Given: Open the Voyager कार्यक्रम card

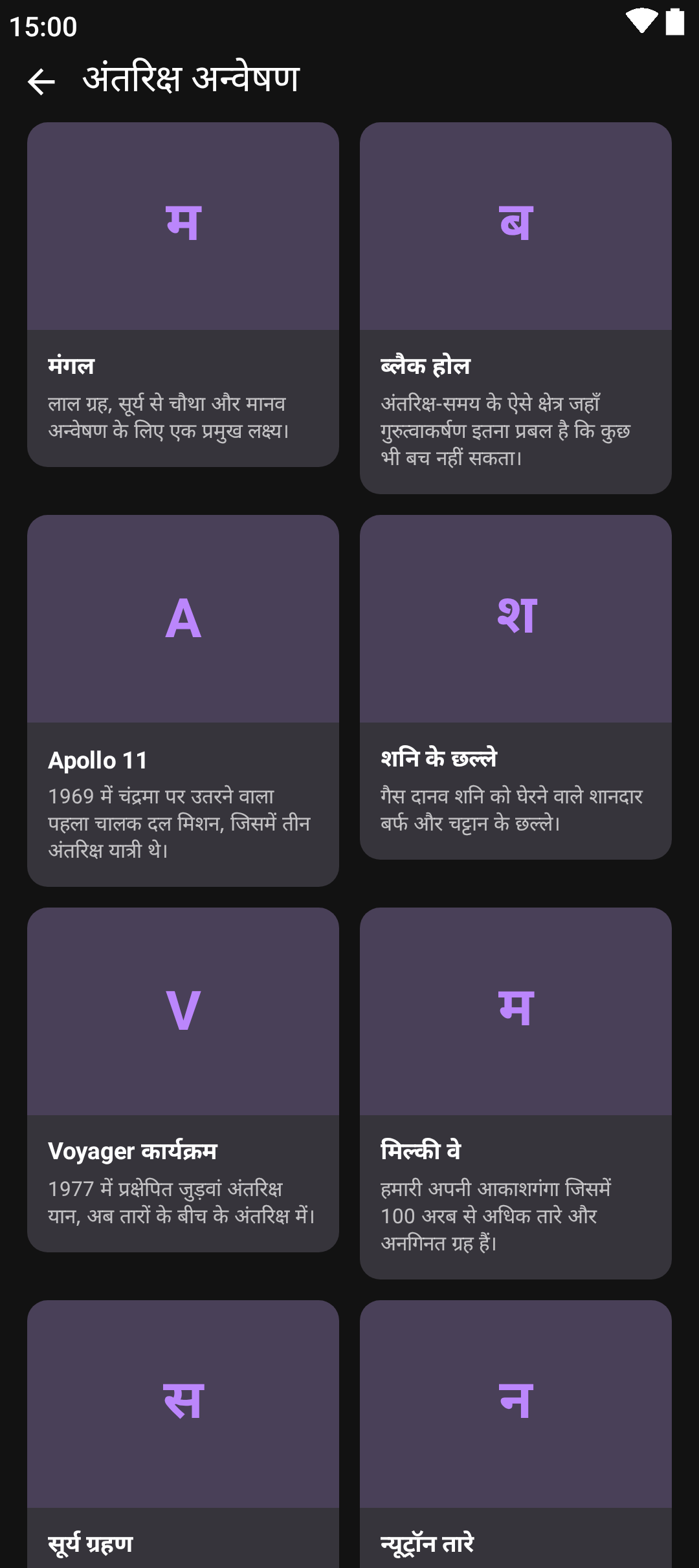Looking at the screenshot, I should coord(183,1079).
